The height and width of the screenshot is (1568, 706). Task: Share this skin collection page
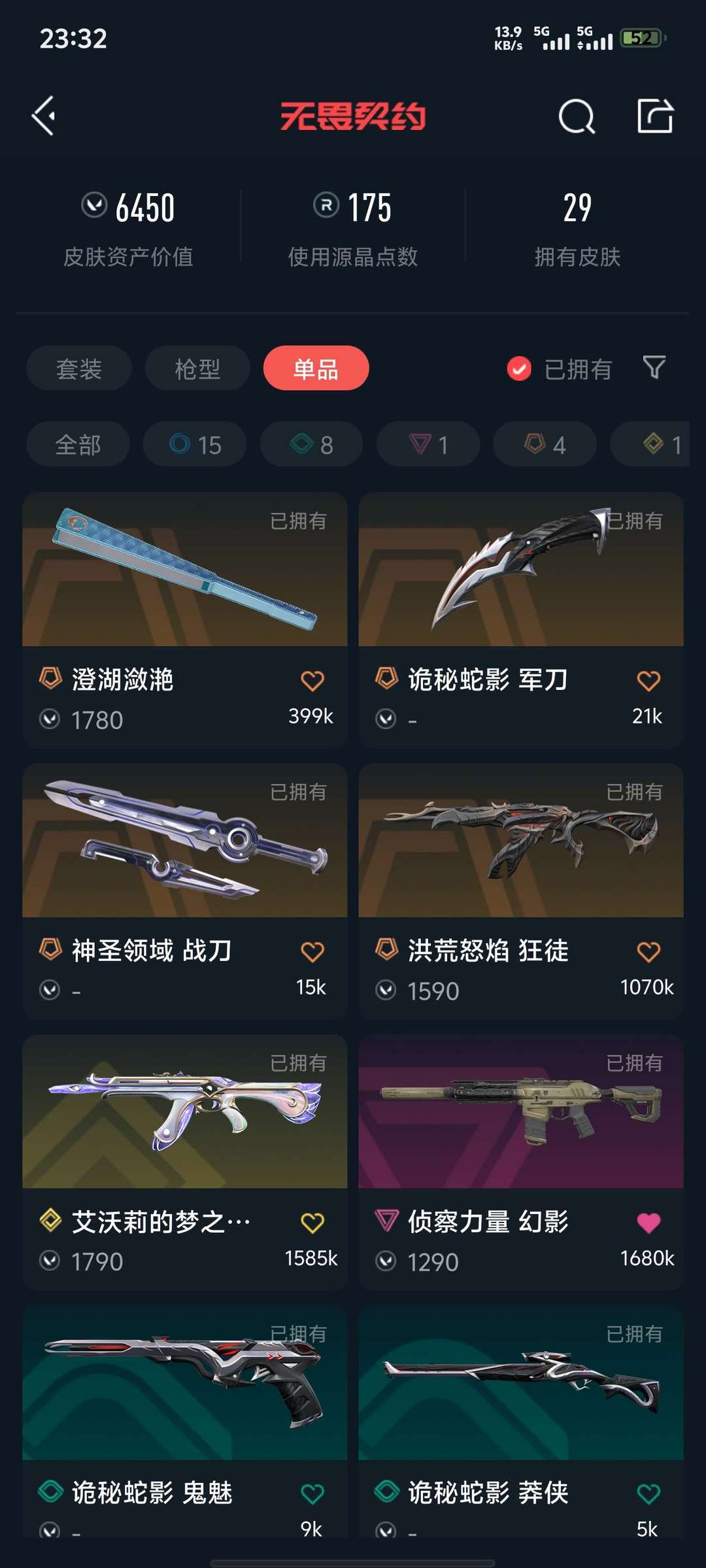point(655,116)
